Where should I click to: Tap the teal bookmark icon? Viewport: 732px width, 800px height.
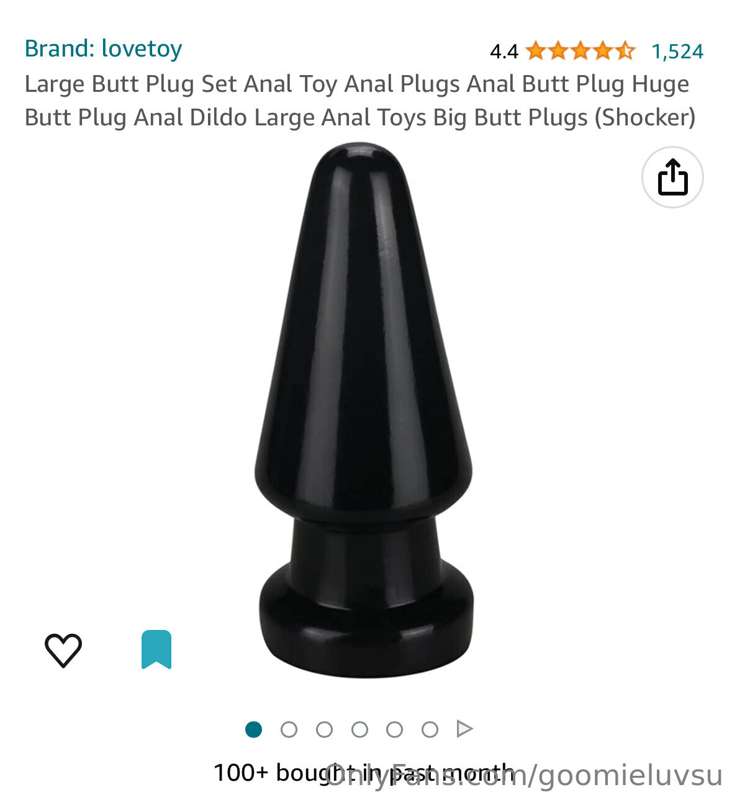point(156,649)
